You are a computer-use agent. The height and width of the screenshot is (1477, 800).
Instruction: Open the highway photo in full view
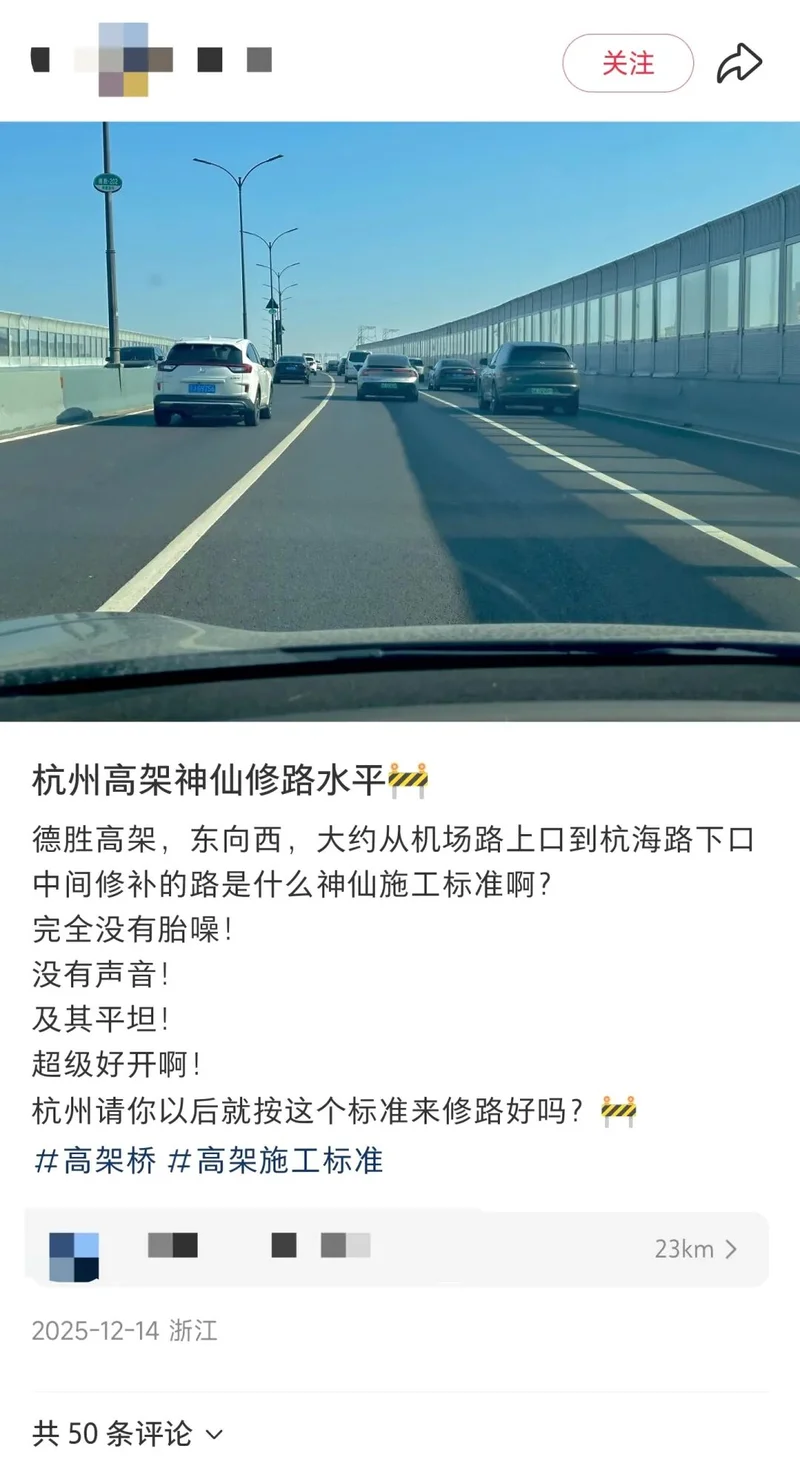[x=400, y=420]
